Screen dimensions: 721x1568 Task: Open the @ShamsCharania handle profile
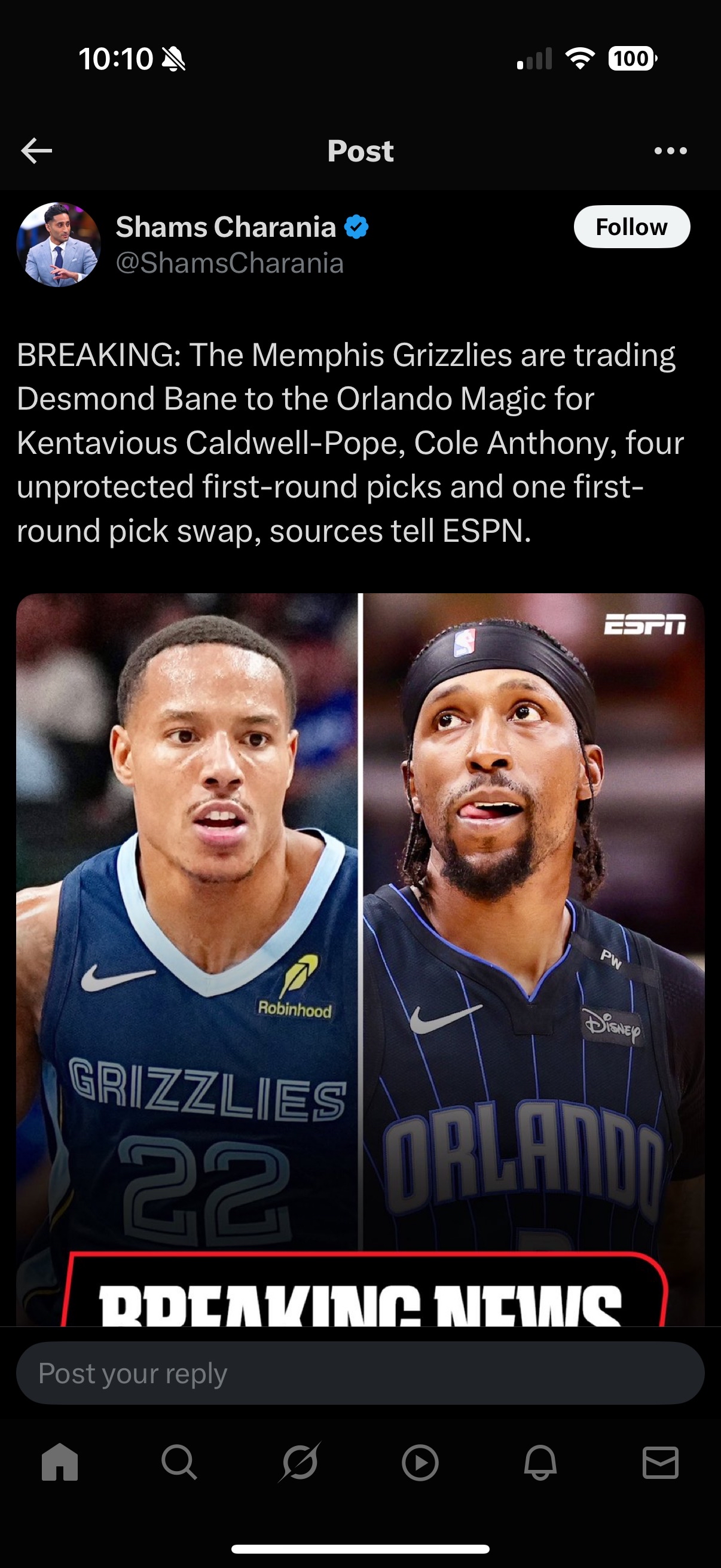pos(230,264)
